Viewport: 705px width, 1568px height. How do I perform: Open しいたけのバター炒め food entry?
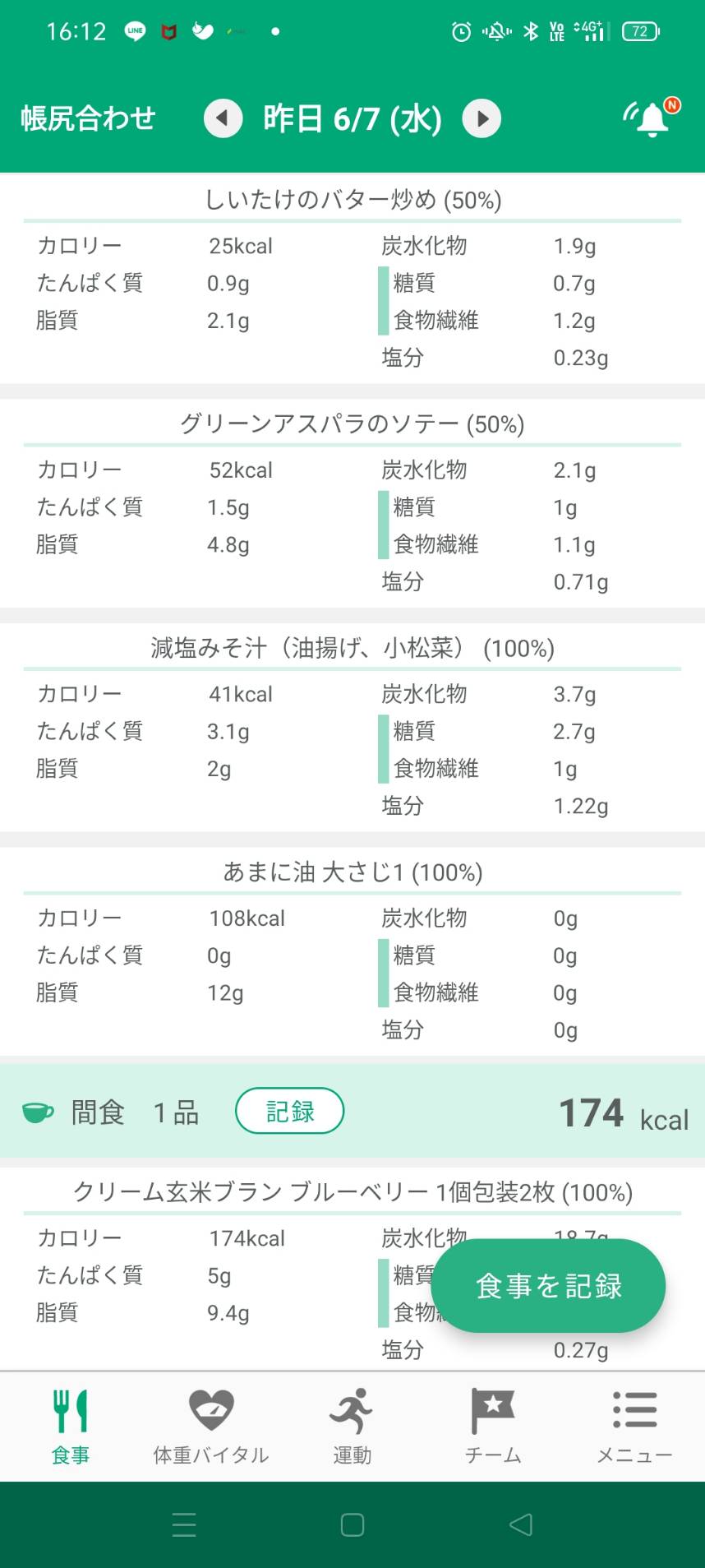tap(352, 200)
